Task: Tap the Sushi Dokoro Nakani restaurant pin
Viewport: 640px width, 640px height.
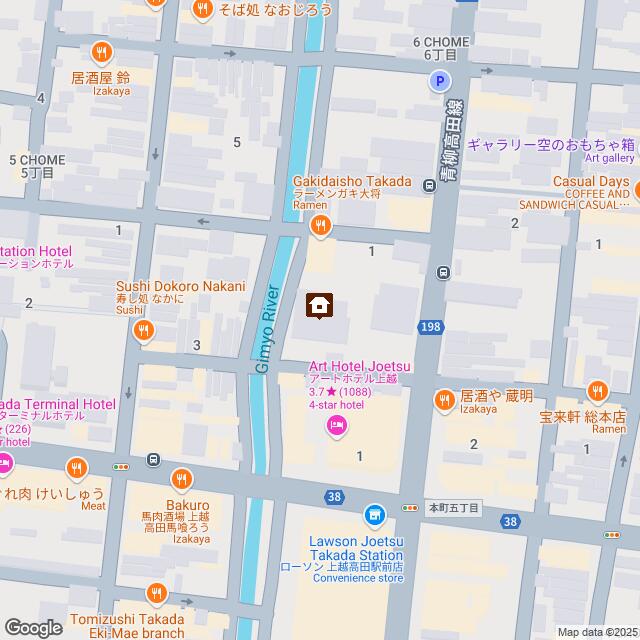Action: coord(144,331)
